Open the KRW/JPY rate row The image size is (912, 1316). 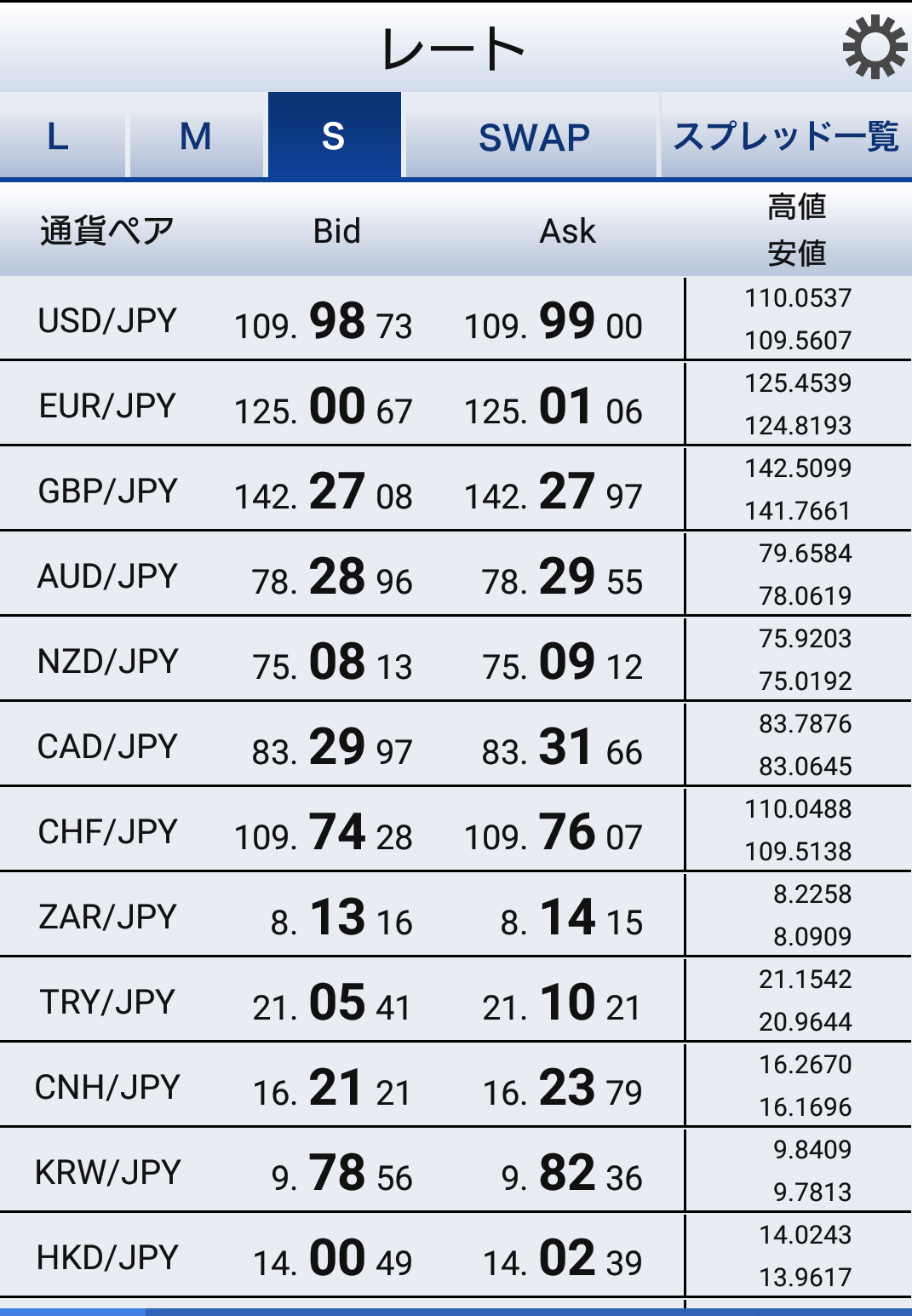point(107,1173)
